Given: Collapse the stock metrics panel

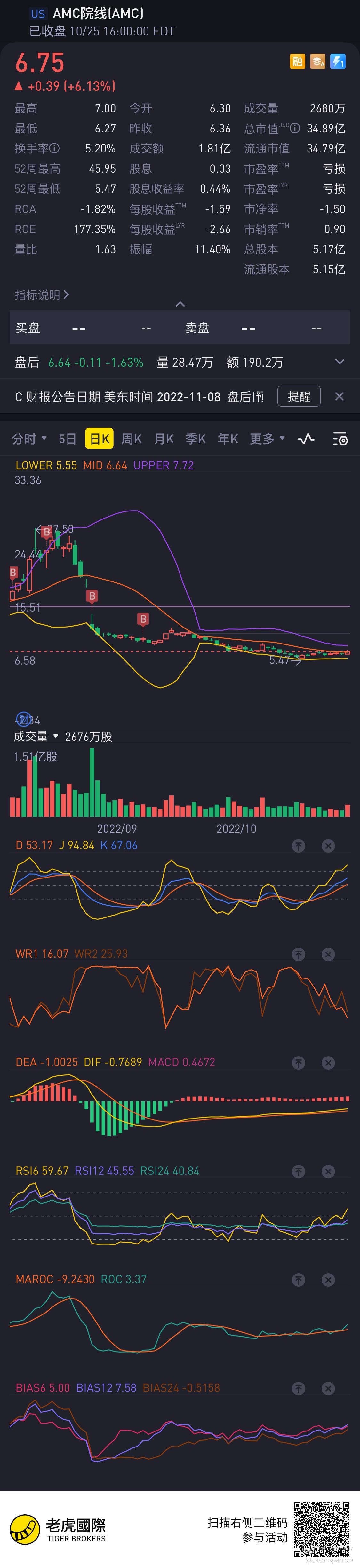Looking at the screenshot, I should 180,304.
